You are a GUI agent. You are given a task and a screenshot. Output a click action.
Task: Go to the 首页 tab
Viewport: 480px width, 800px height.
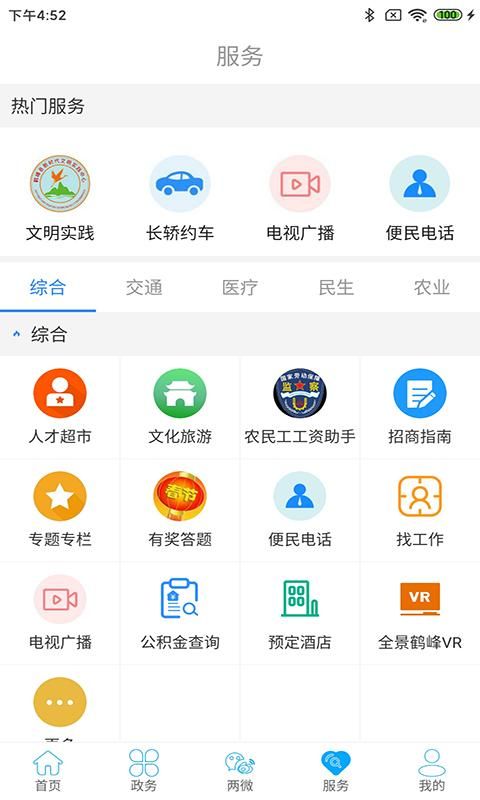tap(48, 771)
